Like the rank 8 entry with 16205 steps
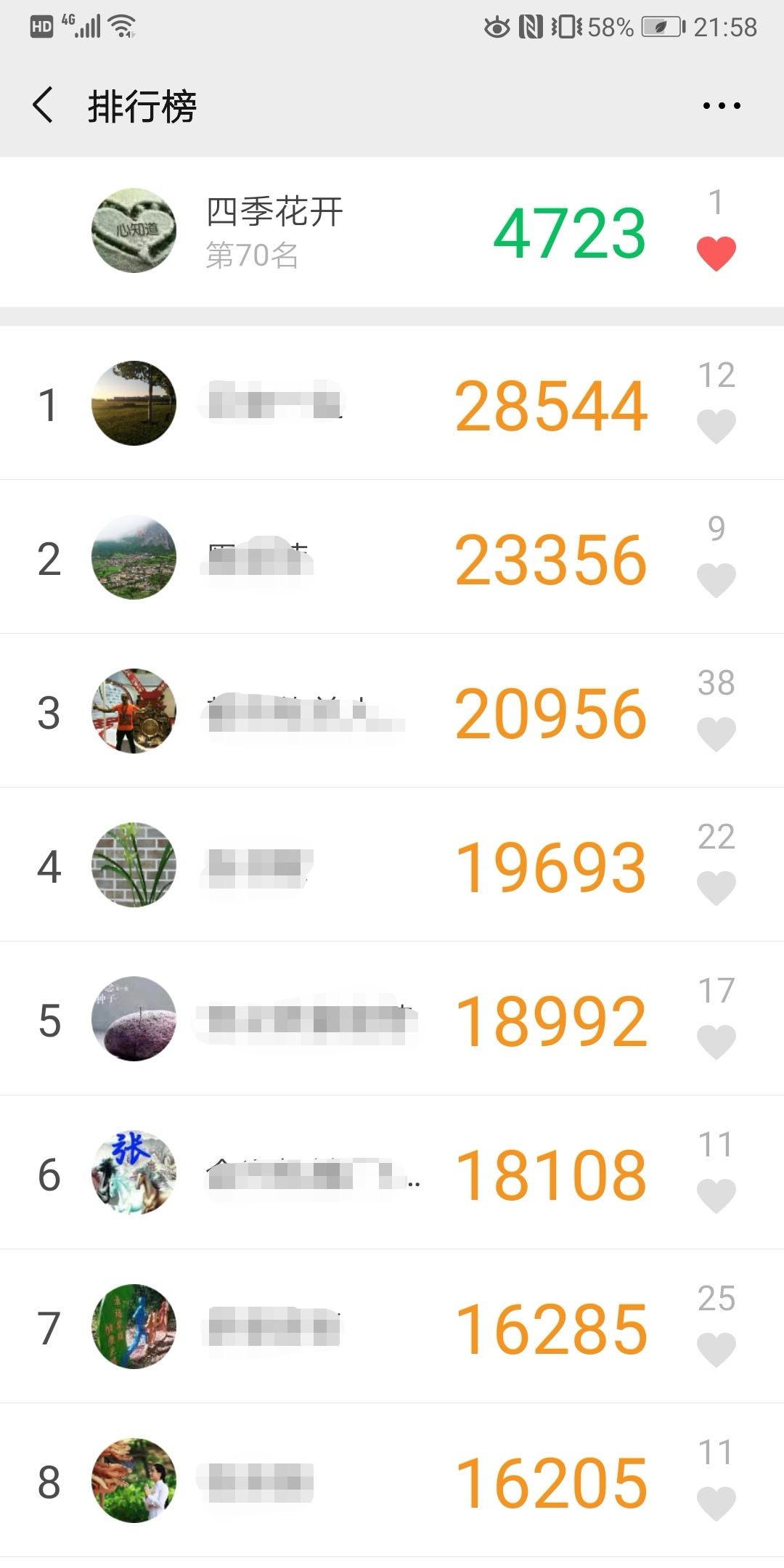This screenshot has height=1568, width=784. coord(716,1503)
